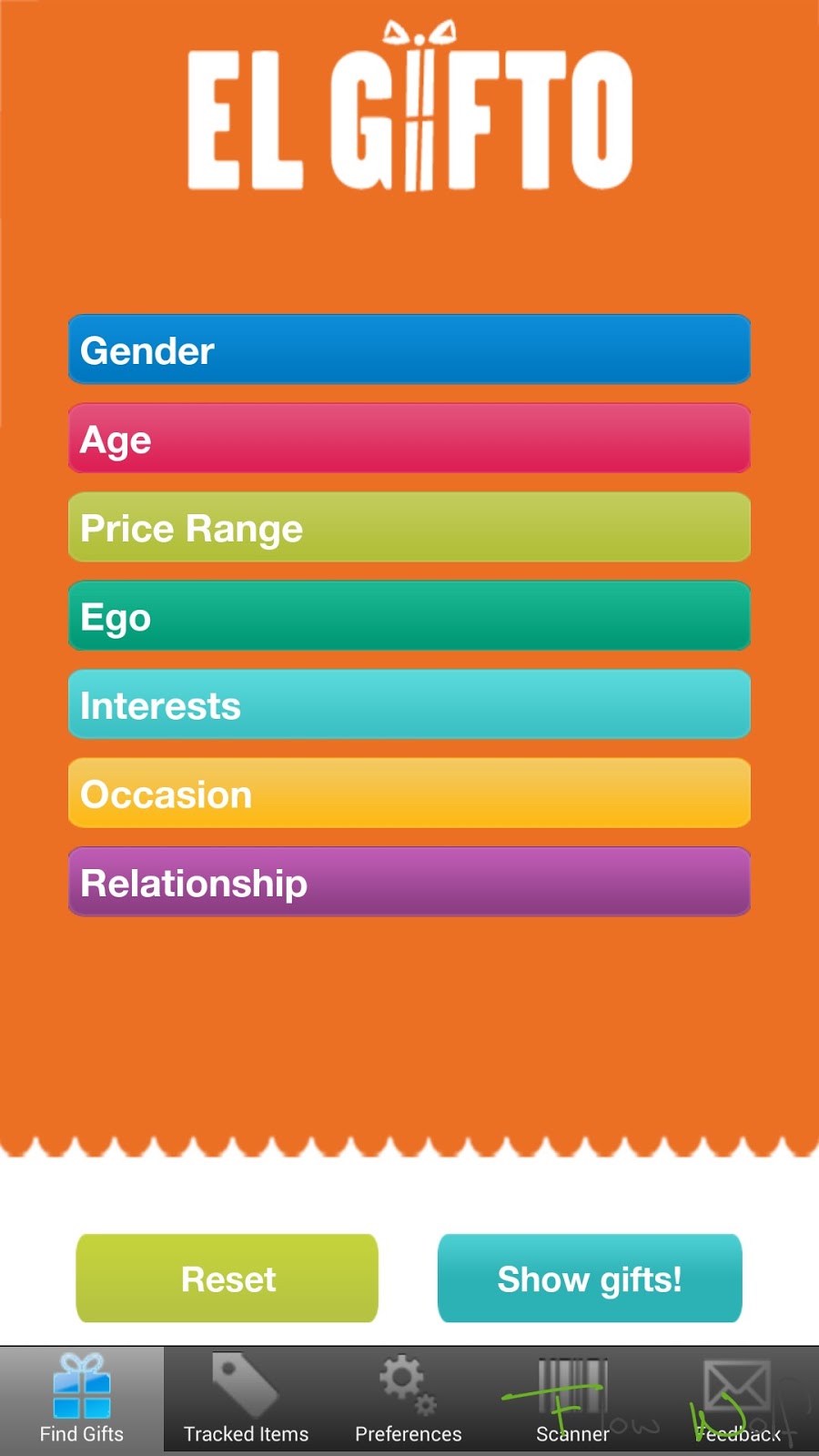The width and height of the screenshot is (819, 1456).
Task: Pick Interests for the recipient
Action: [x=409, y=704]
